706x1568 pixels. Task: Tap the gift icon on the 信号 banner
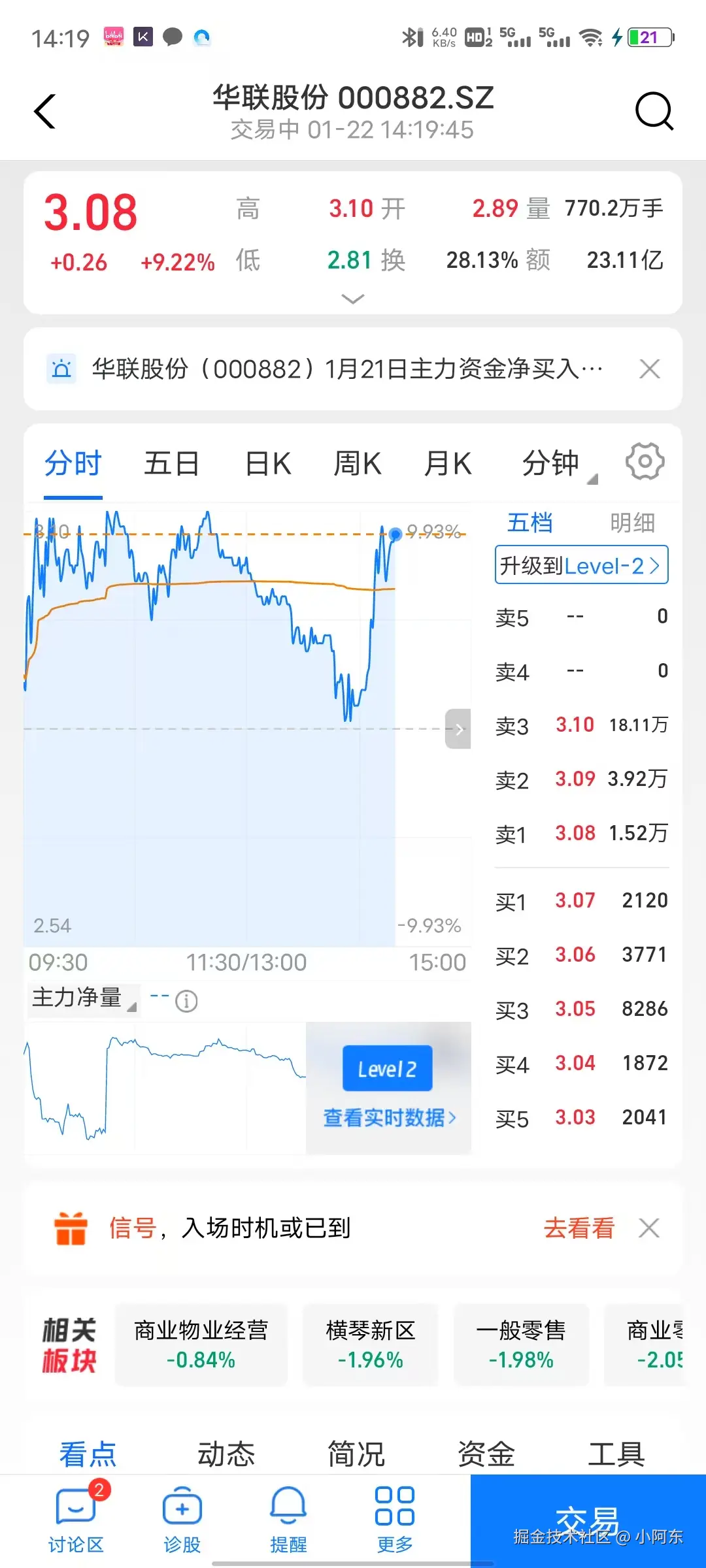(x=70, y=1228)
